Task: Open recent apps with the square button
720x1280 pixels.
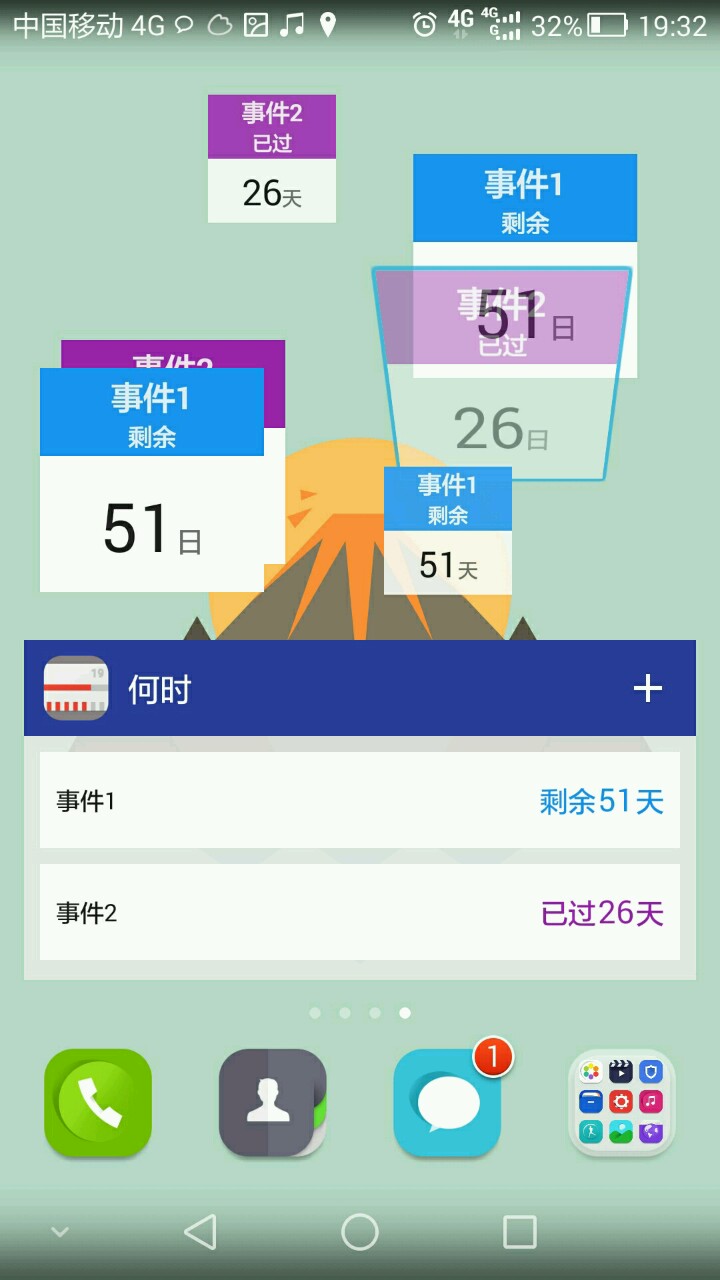Action: pos(519,1232)
